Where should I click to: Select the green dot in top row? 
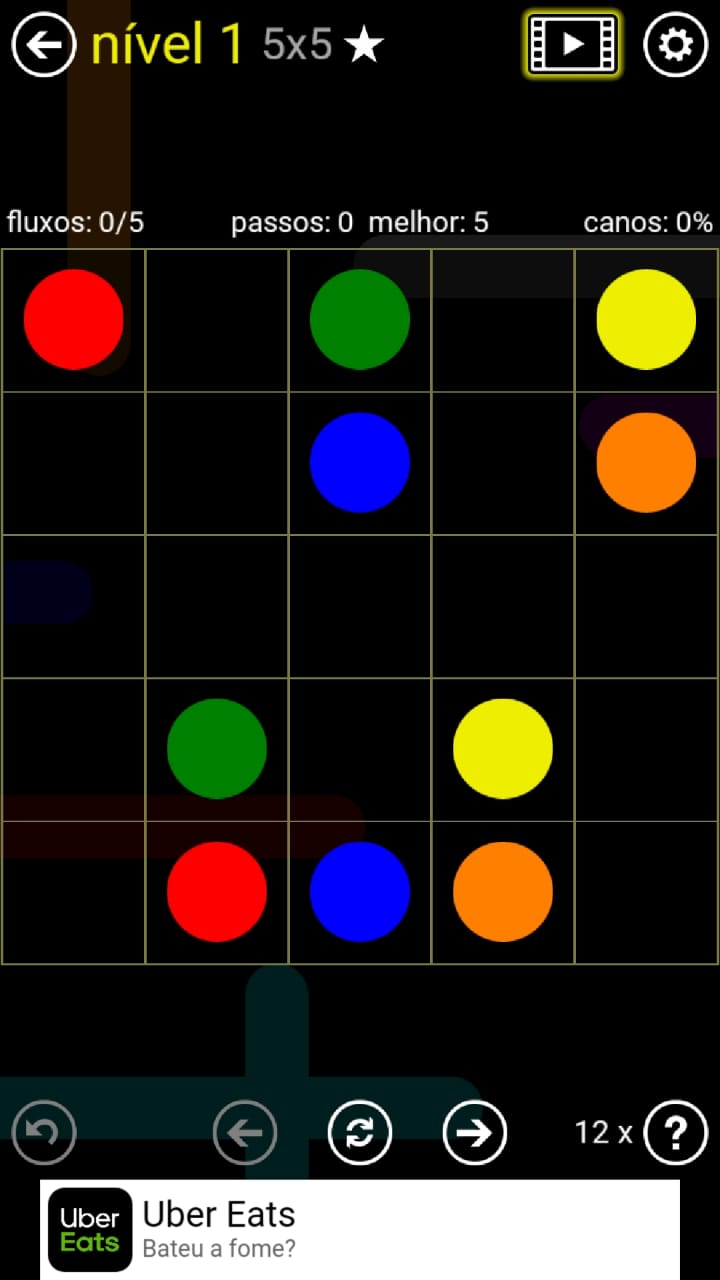(360, 319)
